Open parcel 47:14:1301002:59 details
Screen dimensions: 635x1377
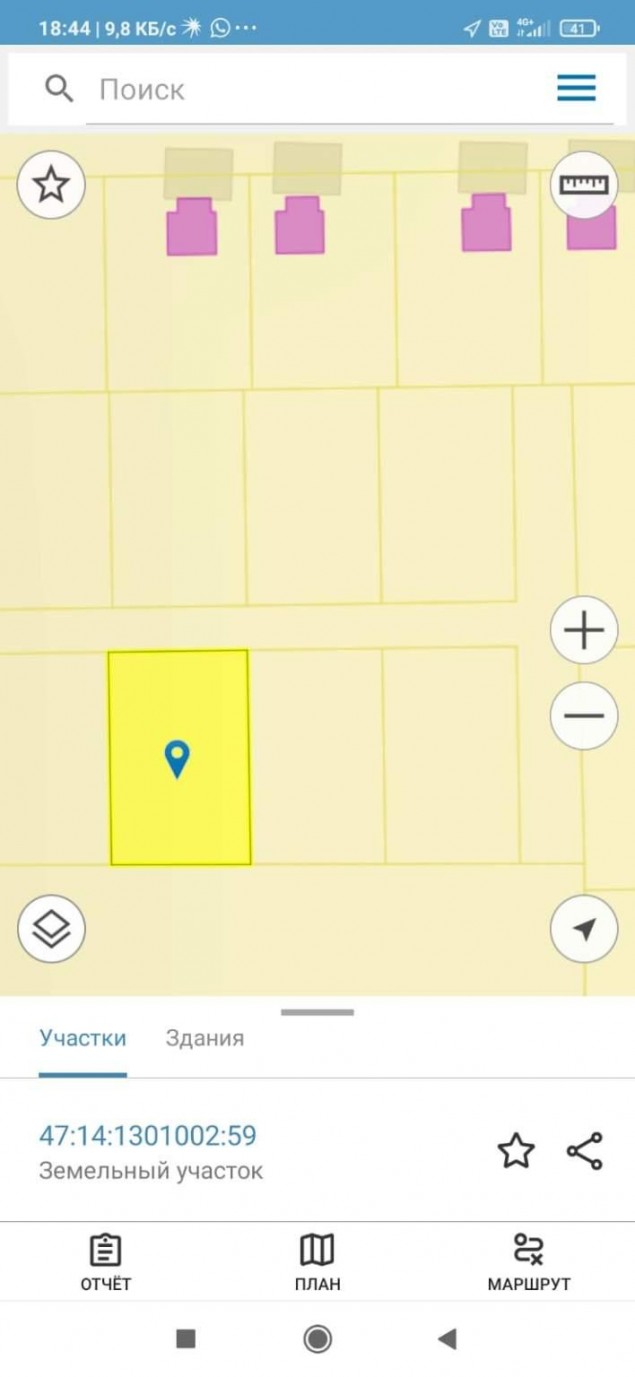(x=148, y=1136)
